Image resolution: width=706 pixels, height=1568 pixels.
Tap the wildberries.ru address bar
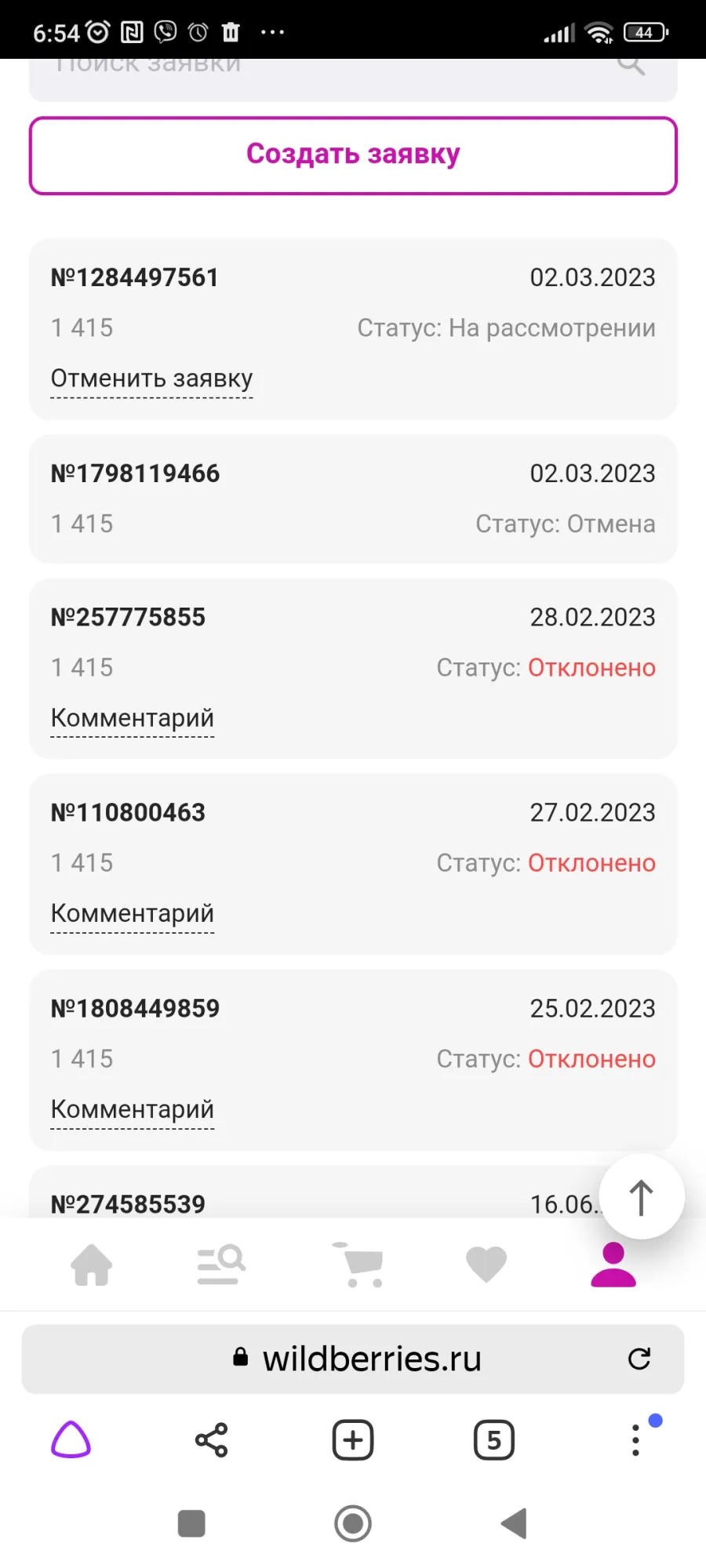(353, 1359)
